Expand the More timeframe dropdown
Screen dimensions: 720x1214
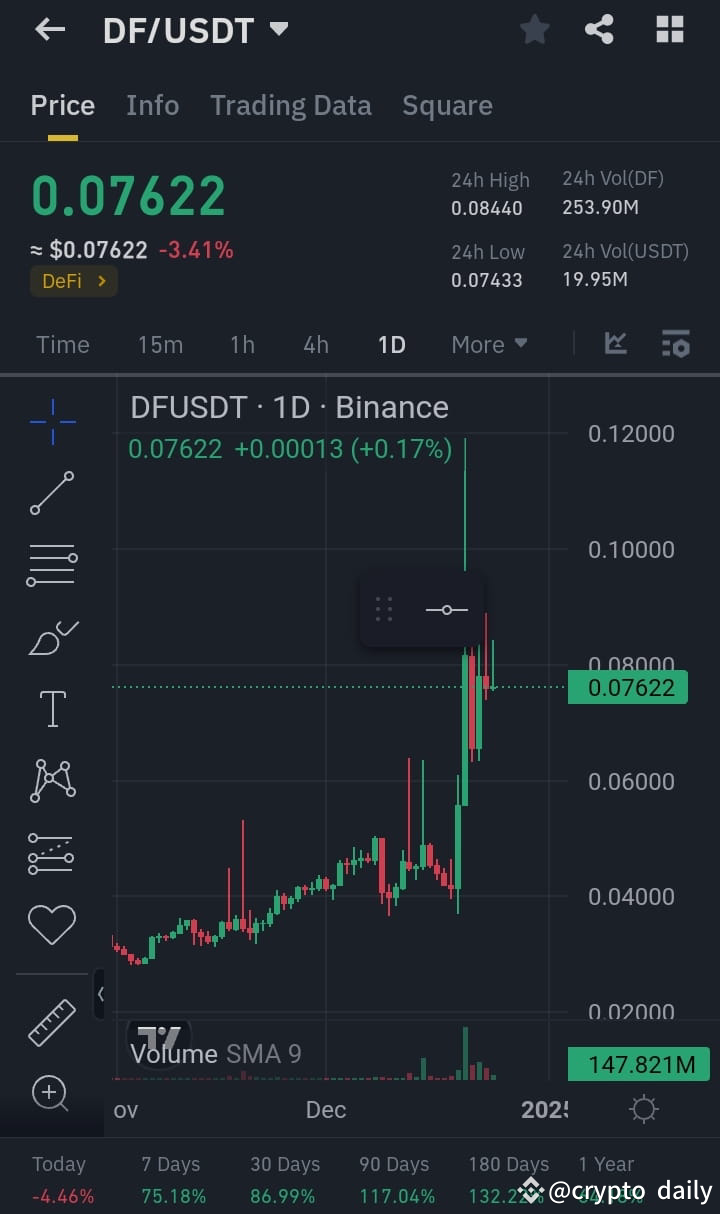[x=488, y=343]
